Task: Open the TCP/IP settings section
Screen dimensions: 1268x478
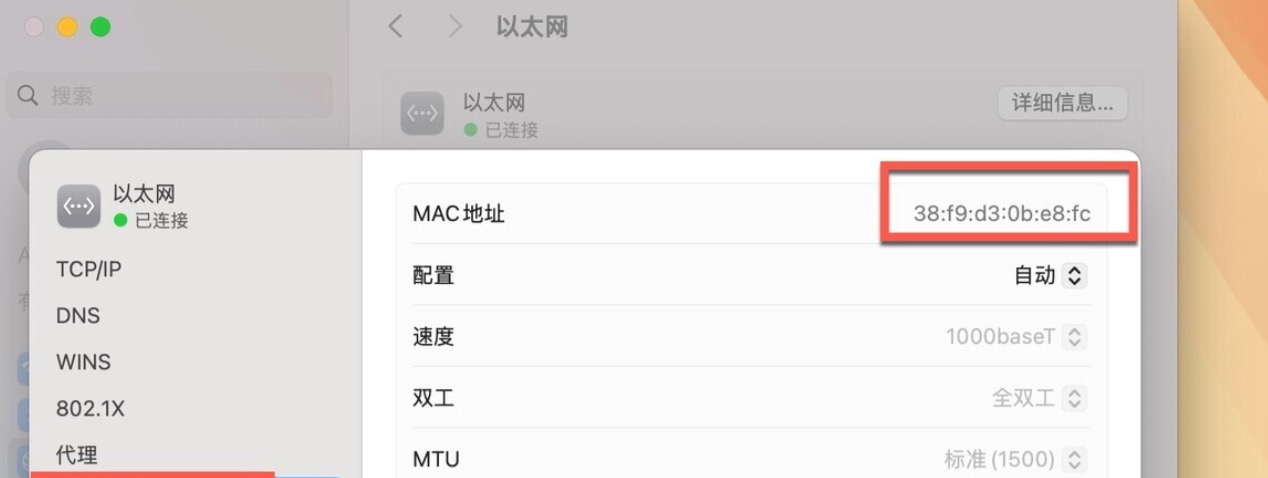Action: coord(89,269)
